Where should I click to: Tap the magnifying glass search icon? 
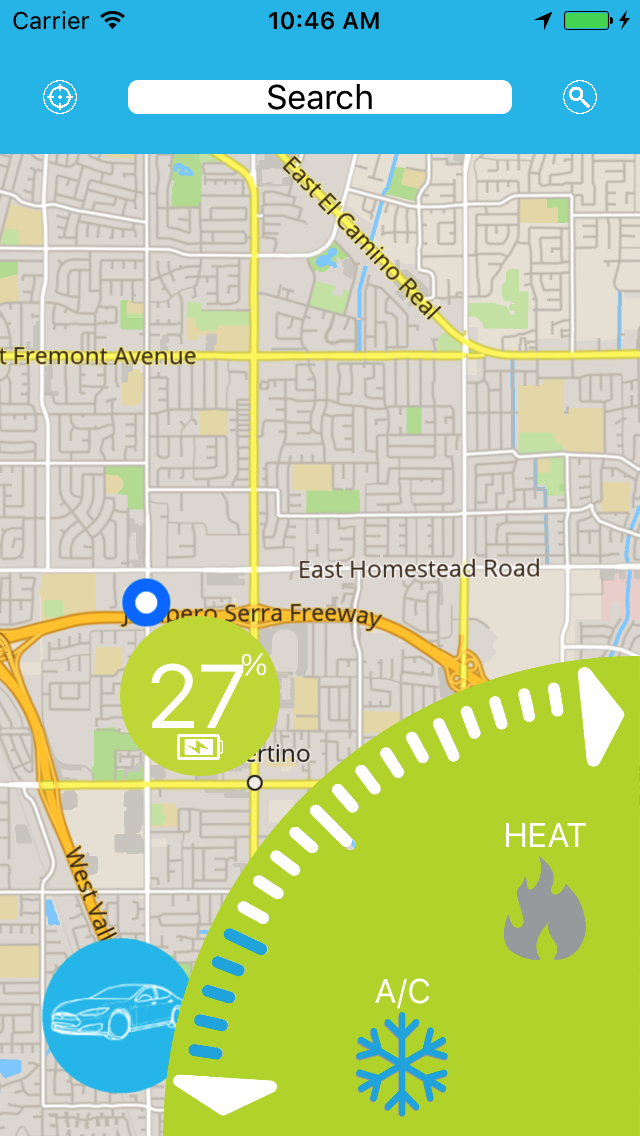tap(580, 97)
